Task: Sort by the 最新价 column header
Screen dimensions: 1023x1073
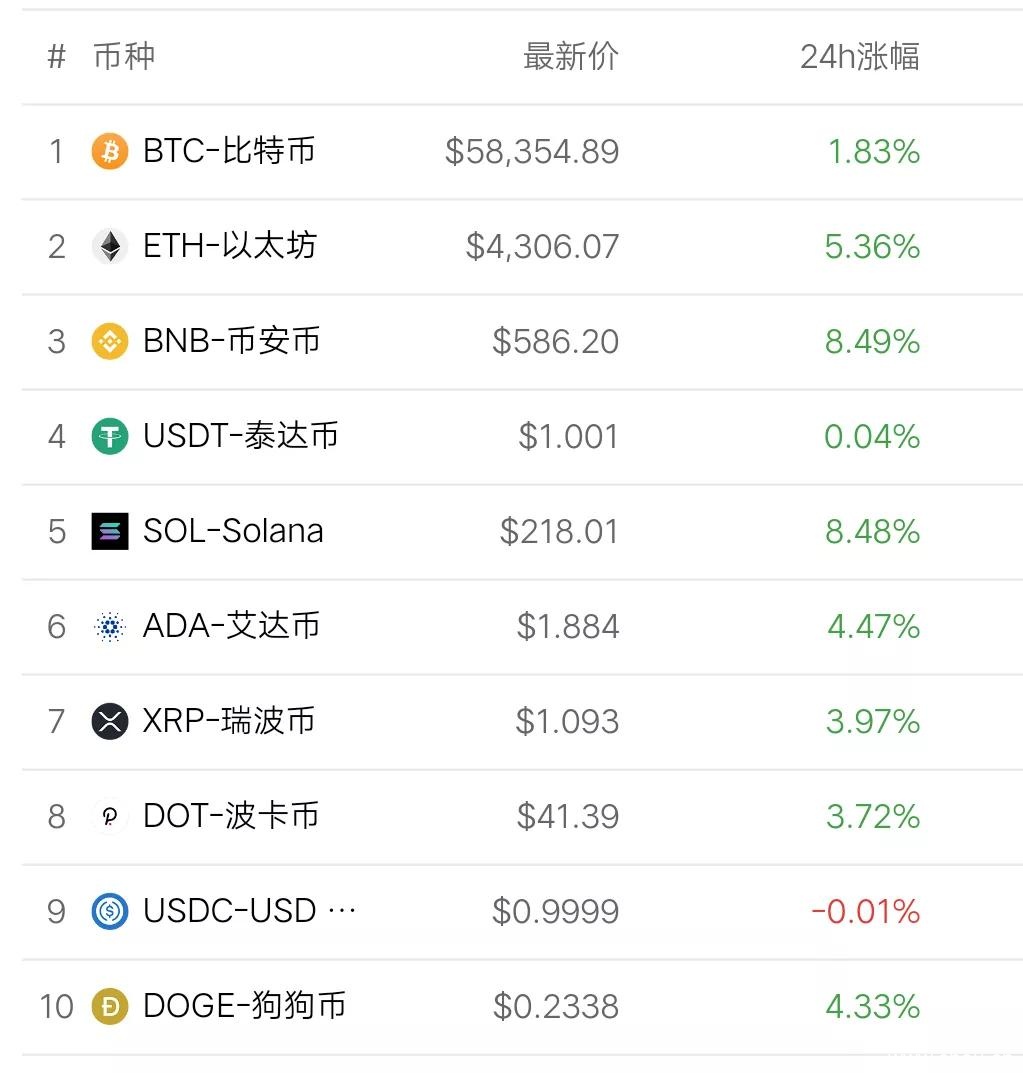Action: 570,57
